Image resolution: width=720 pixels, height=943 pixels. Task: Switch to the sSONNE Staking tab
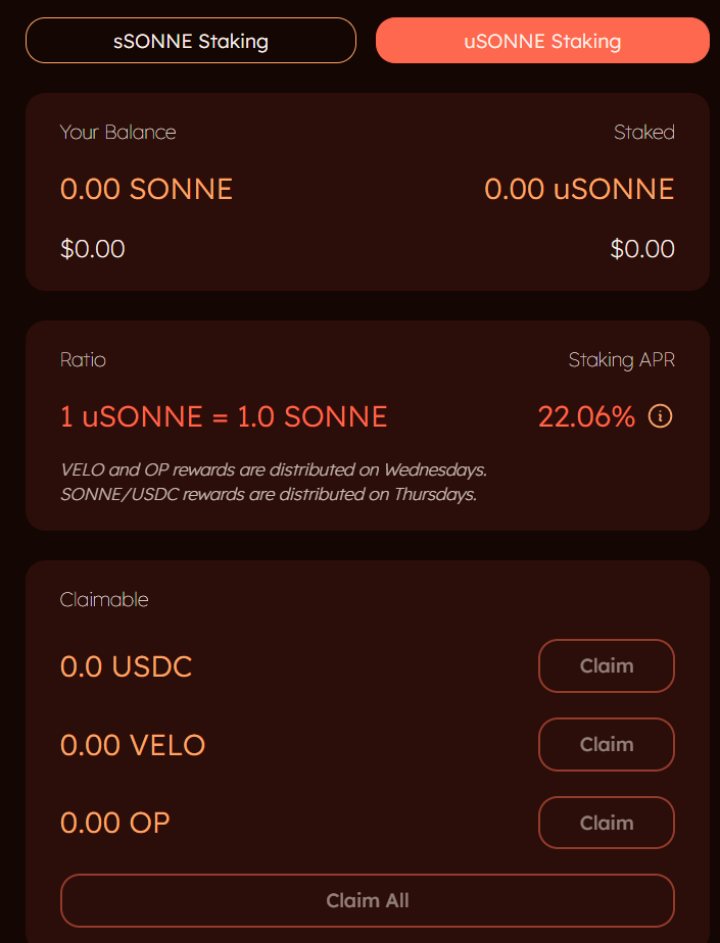pyautogui.click(x=190, y=40)
